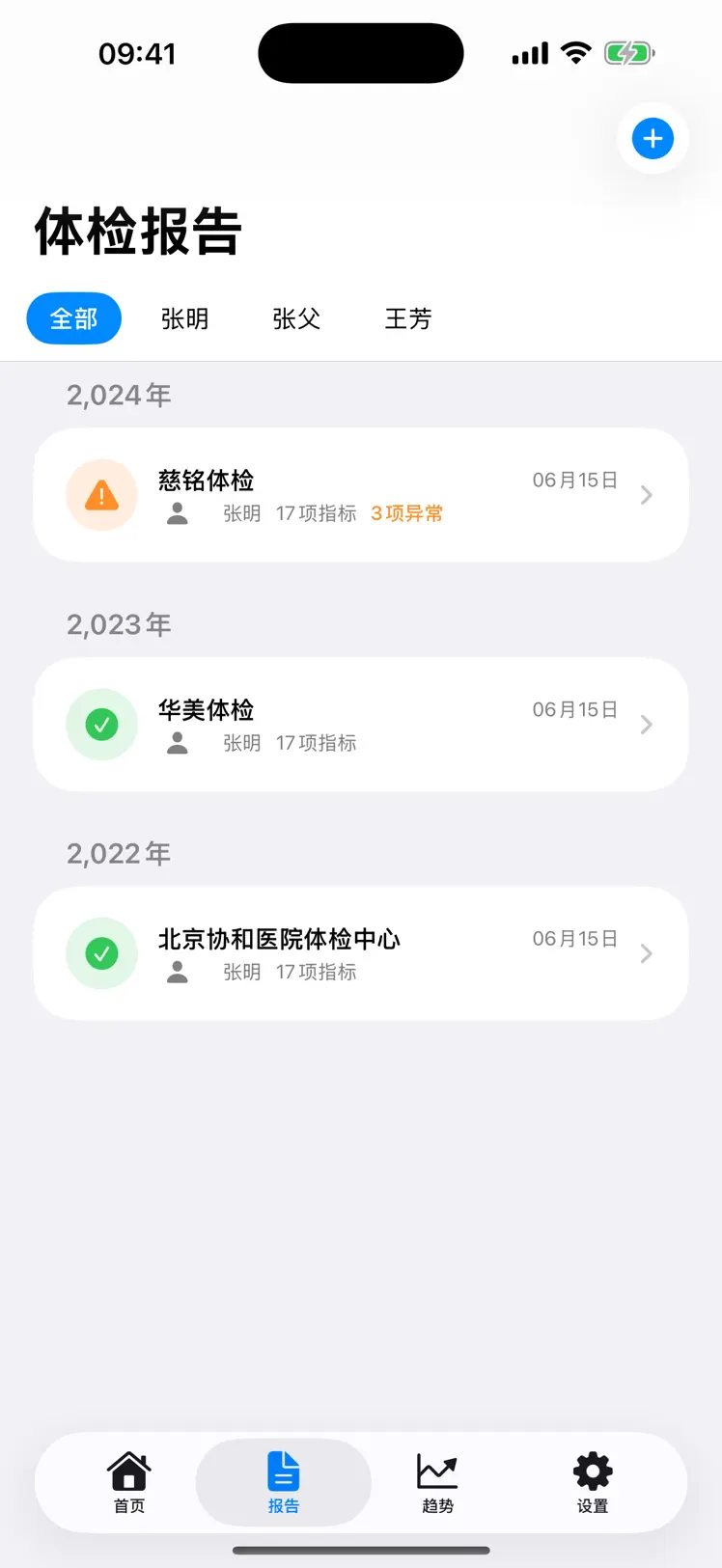The height and width of the screenshot is (1568, 722).
Task: Select the 王芳 filter option
Action: (407, 318)
